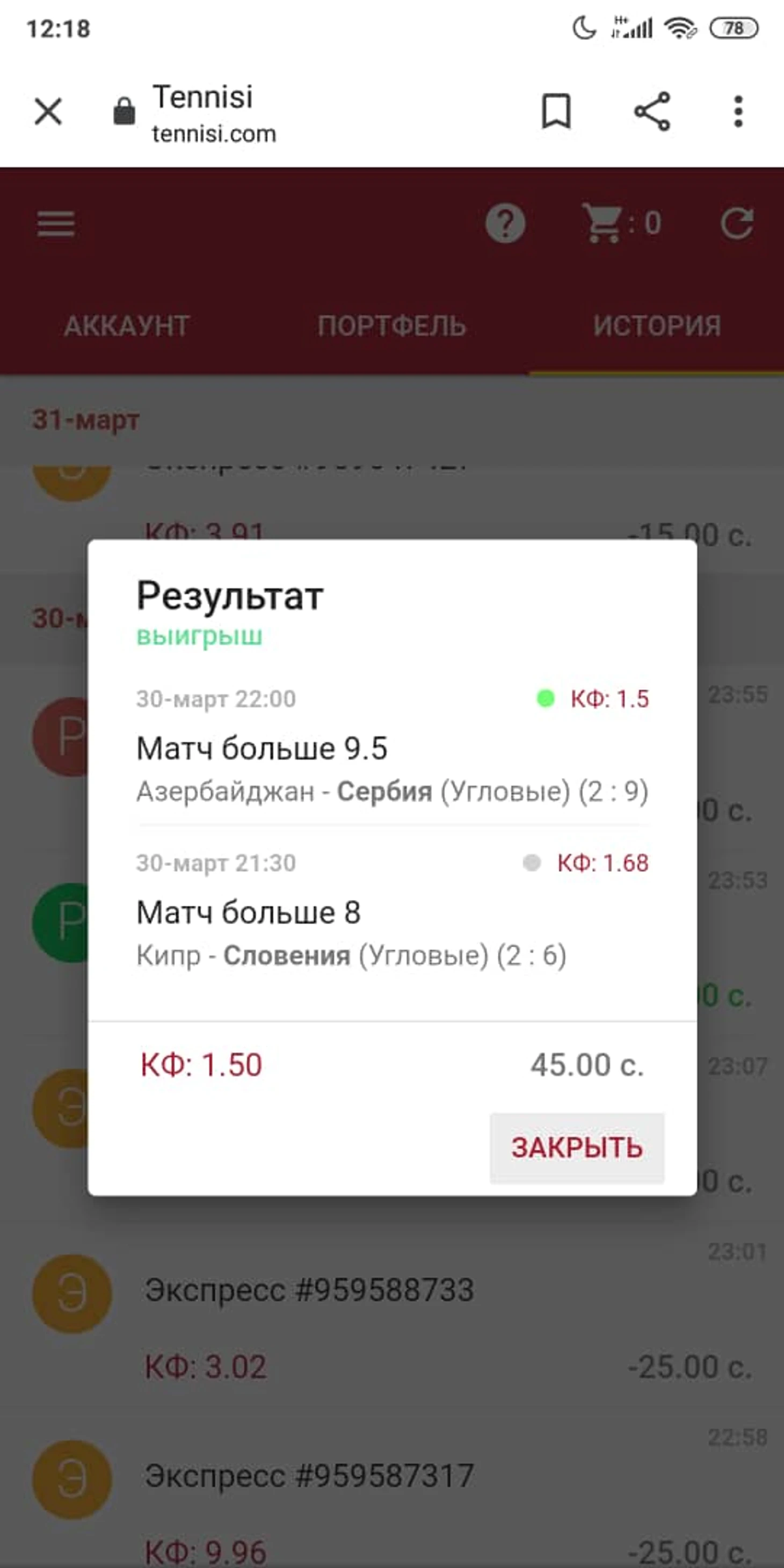Open the bet cart
Screen dimensions: 784x1568
pos(621,224)
